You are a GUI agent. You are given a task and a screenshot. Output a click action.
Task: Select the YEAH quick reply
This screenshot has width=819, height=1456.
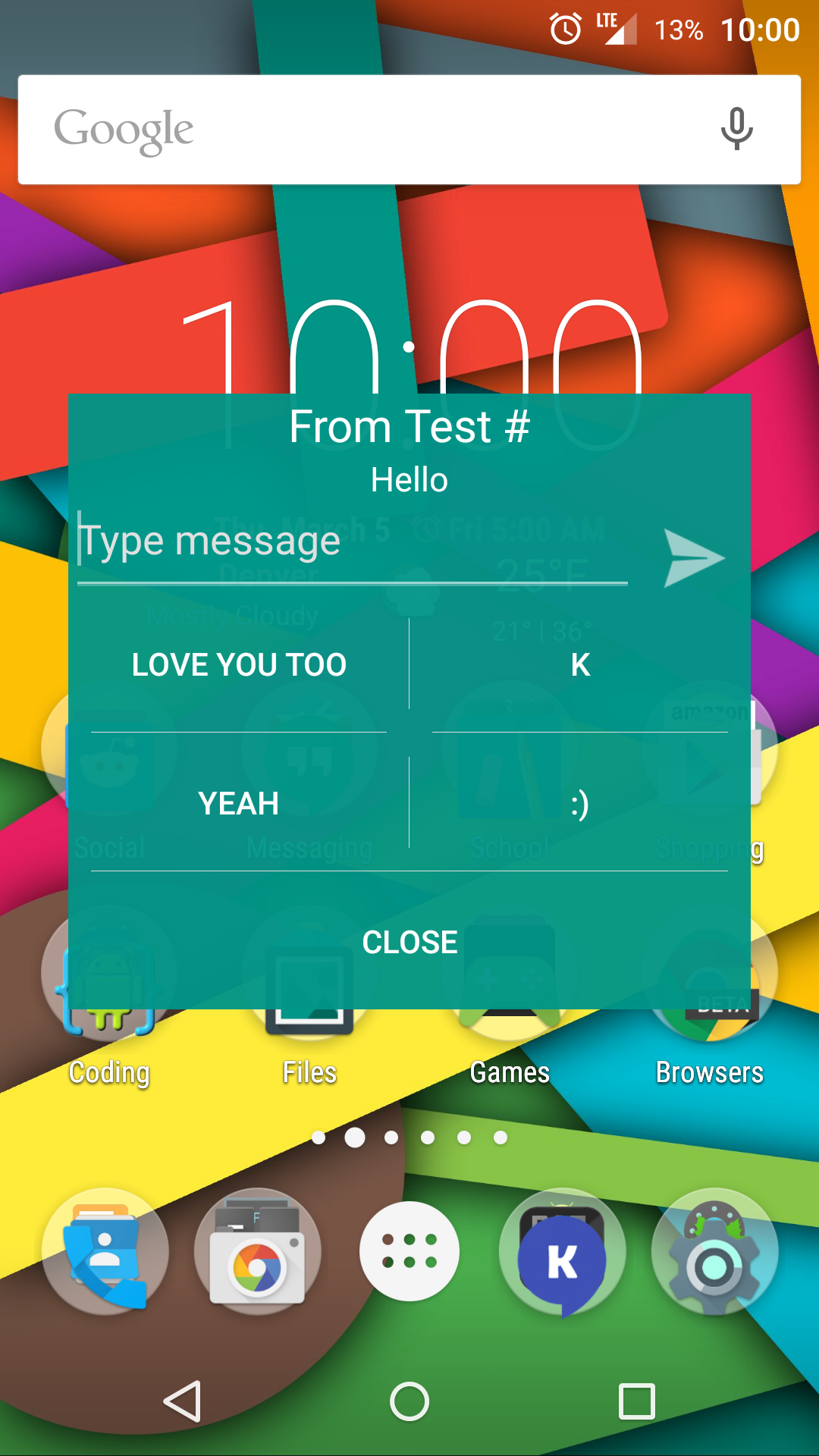[x=239, y=804]
